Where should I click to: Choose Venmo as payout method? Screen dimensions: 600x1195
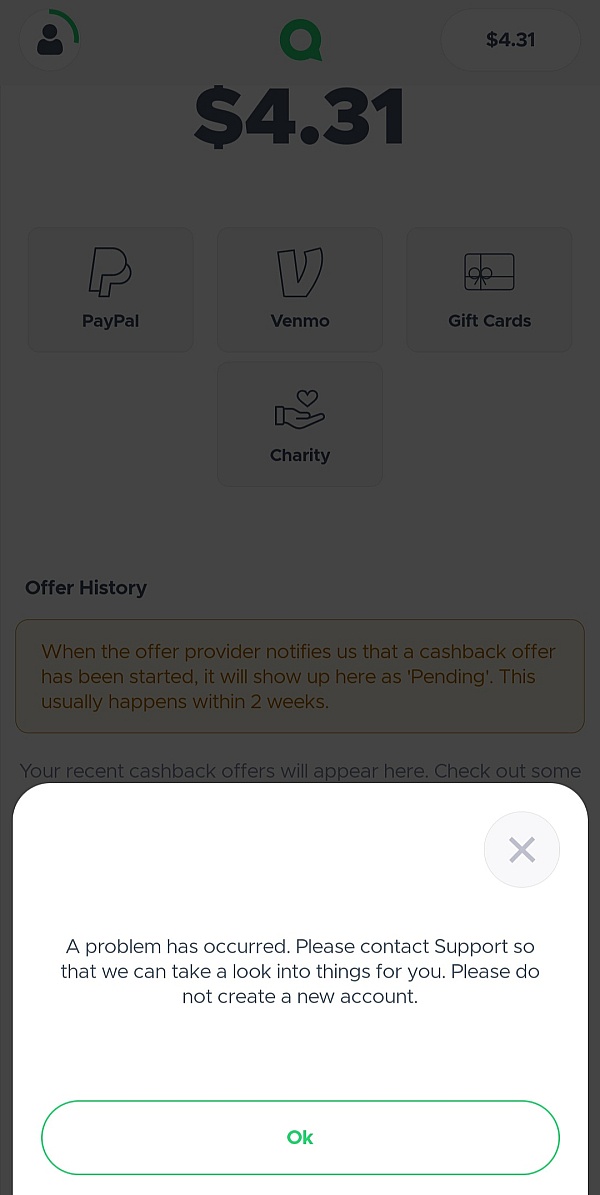pyautogui.click(x=300, y=289)
